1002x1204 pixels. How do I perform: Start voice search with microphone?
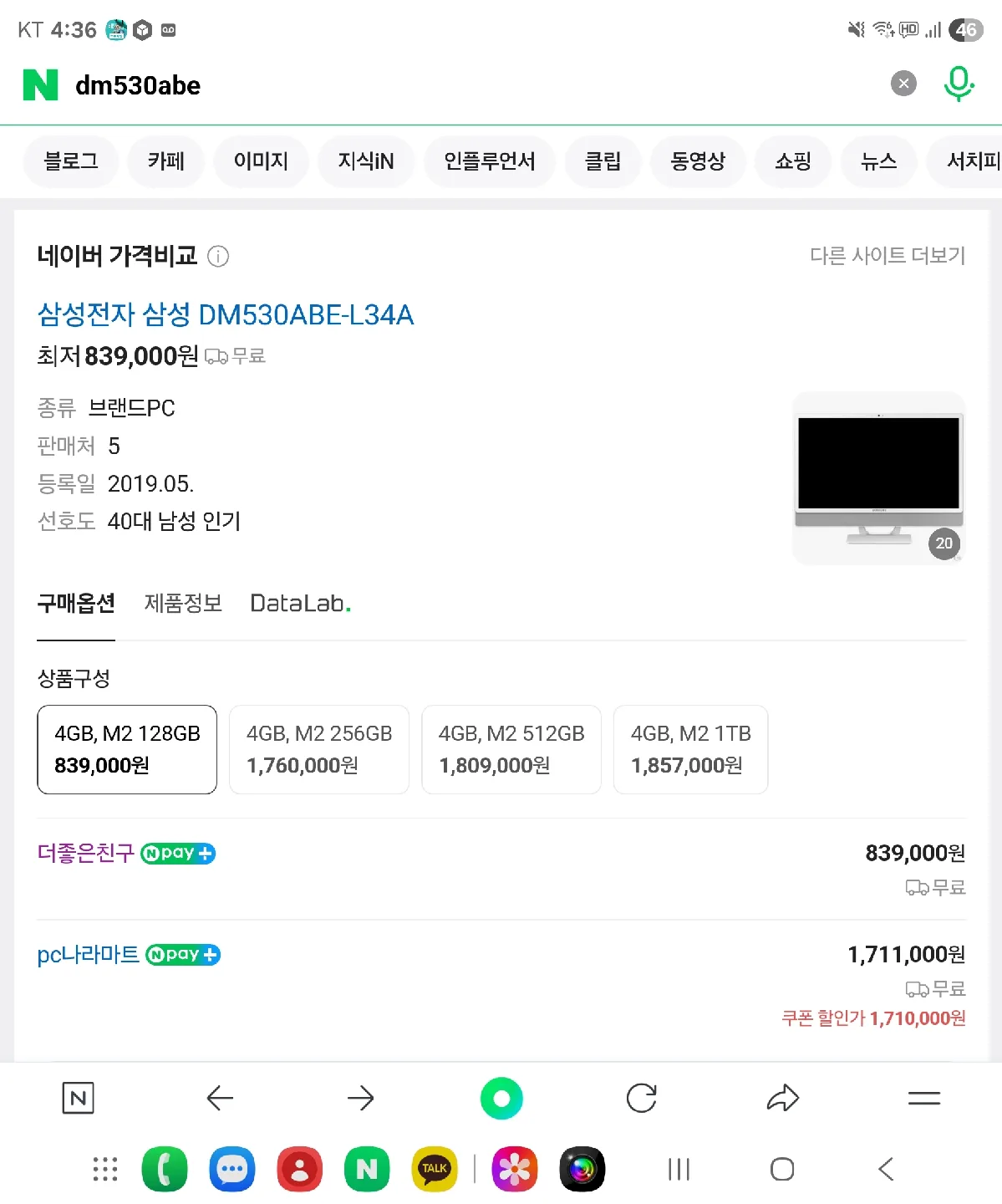click(959, 84)
